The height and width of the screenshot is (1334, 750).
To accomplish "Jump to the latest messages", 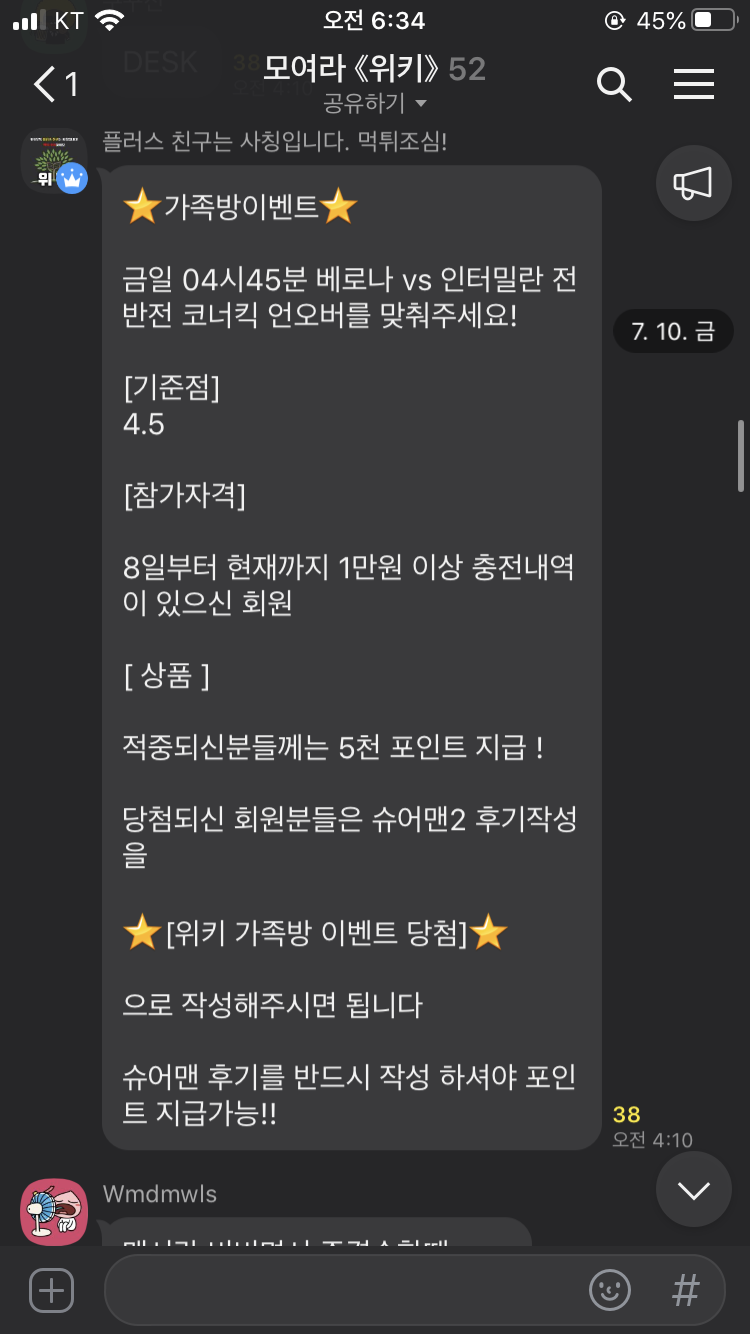I will (x=693, y=1190).
